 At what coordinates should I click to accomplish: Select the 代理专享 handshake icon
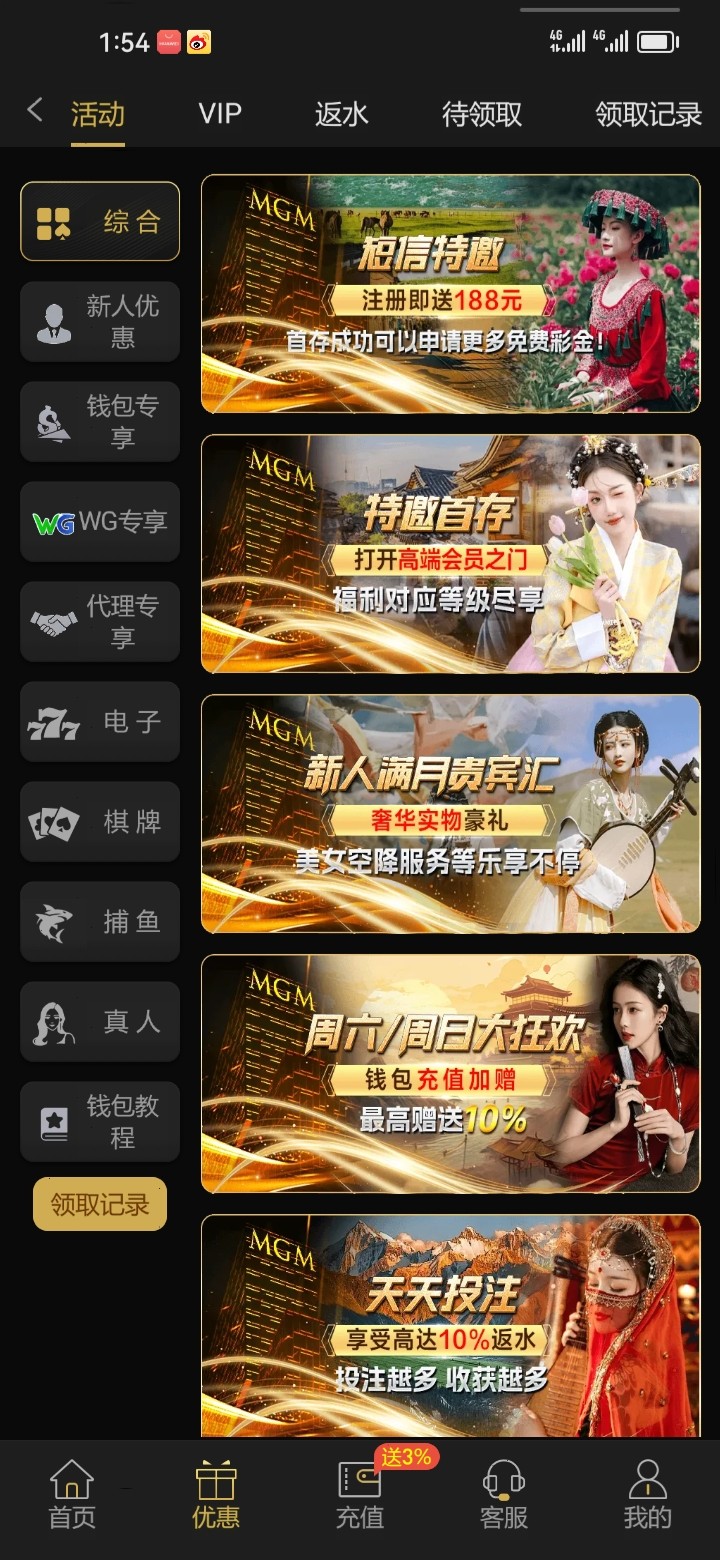tap(100, 621)
